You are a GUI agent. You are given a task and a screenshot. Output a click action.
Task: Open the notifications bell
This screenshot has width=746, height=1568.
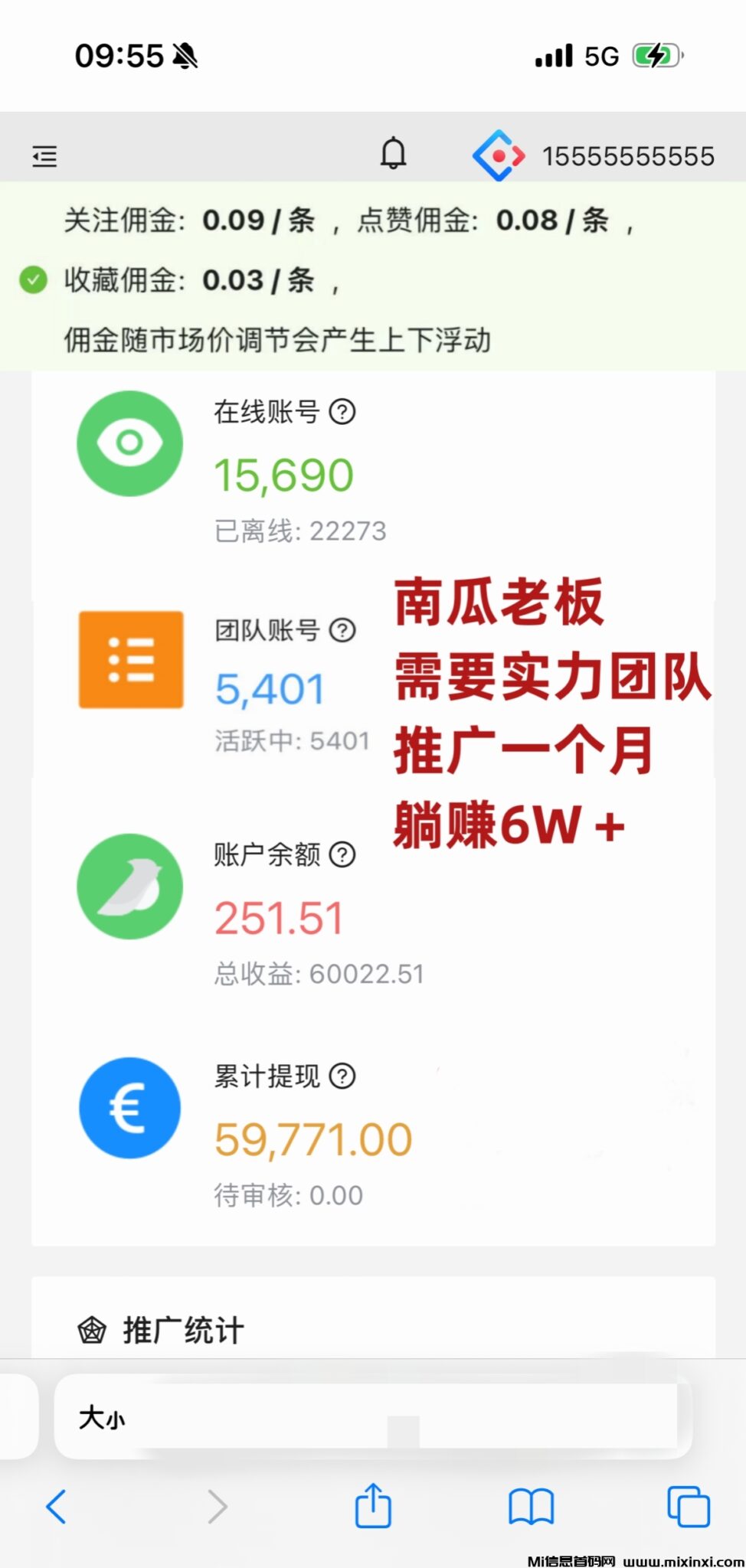394,154
